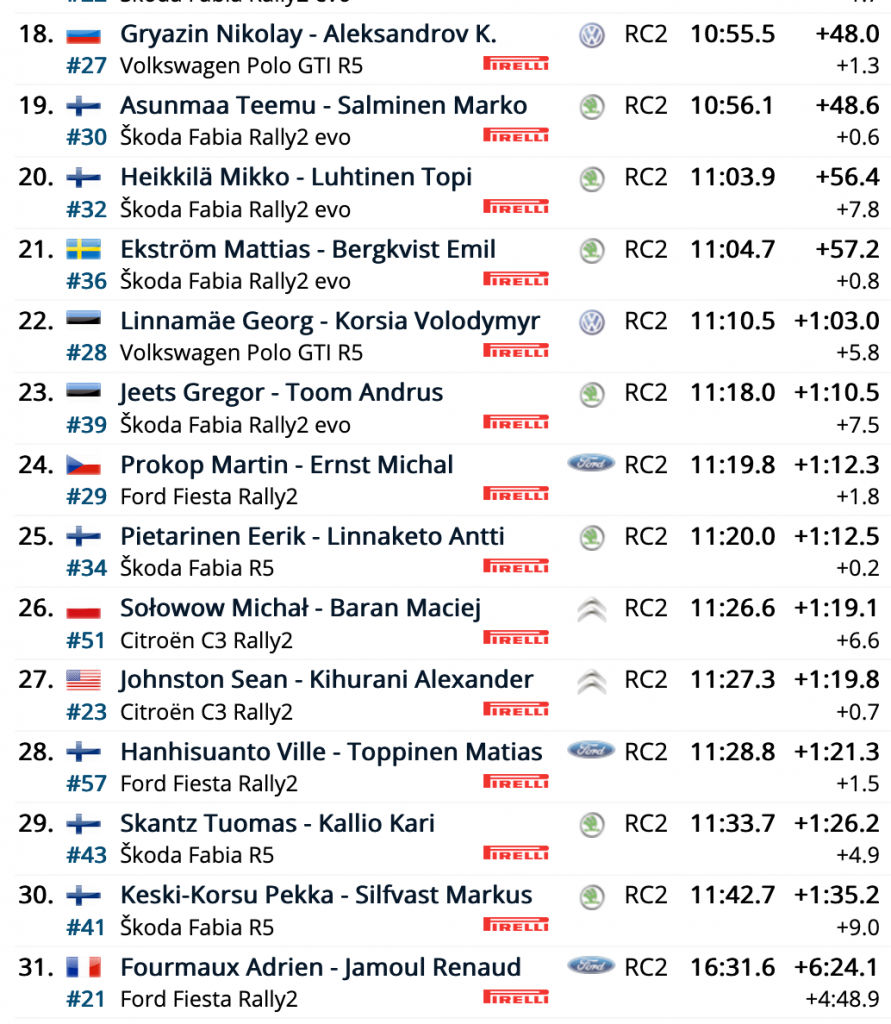View Sołowow Michał - Baran Maciej profile
891x1024 pixels.
(300, 608)
